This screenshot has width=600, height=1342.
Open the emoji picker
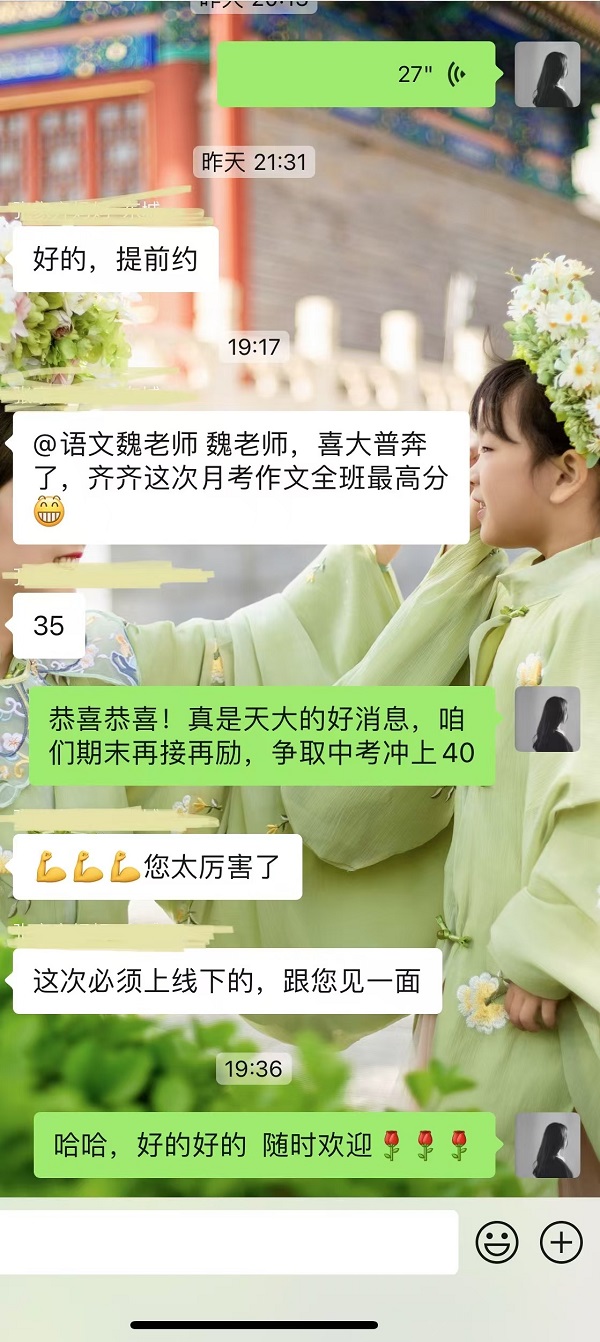point(496,1243)
